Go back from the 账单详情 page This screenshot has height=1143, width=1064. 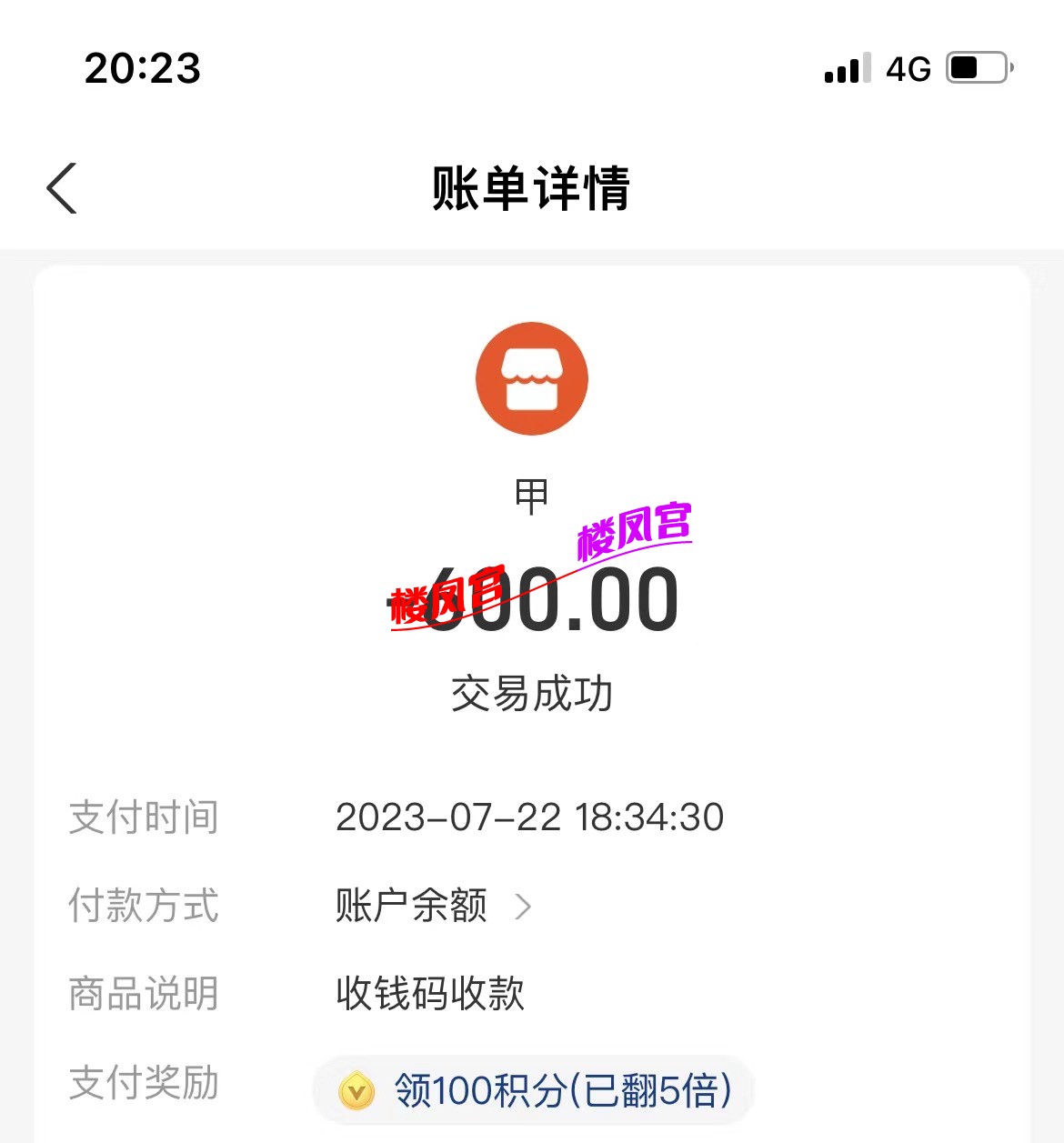tap(62, 189)
